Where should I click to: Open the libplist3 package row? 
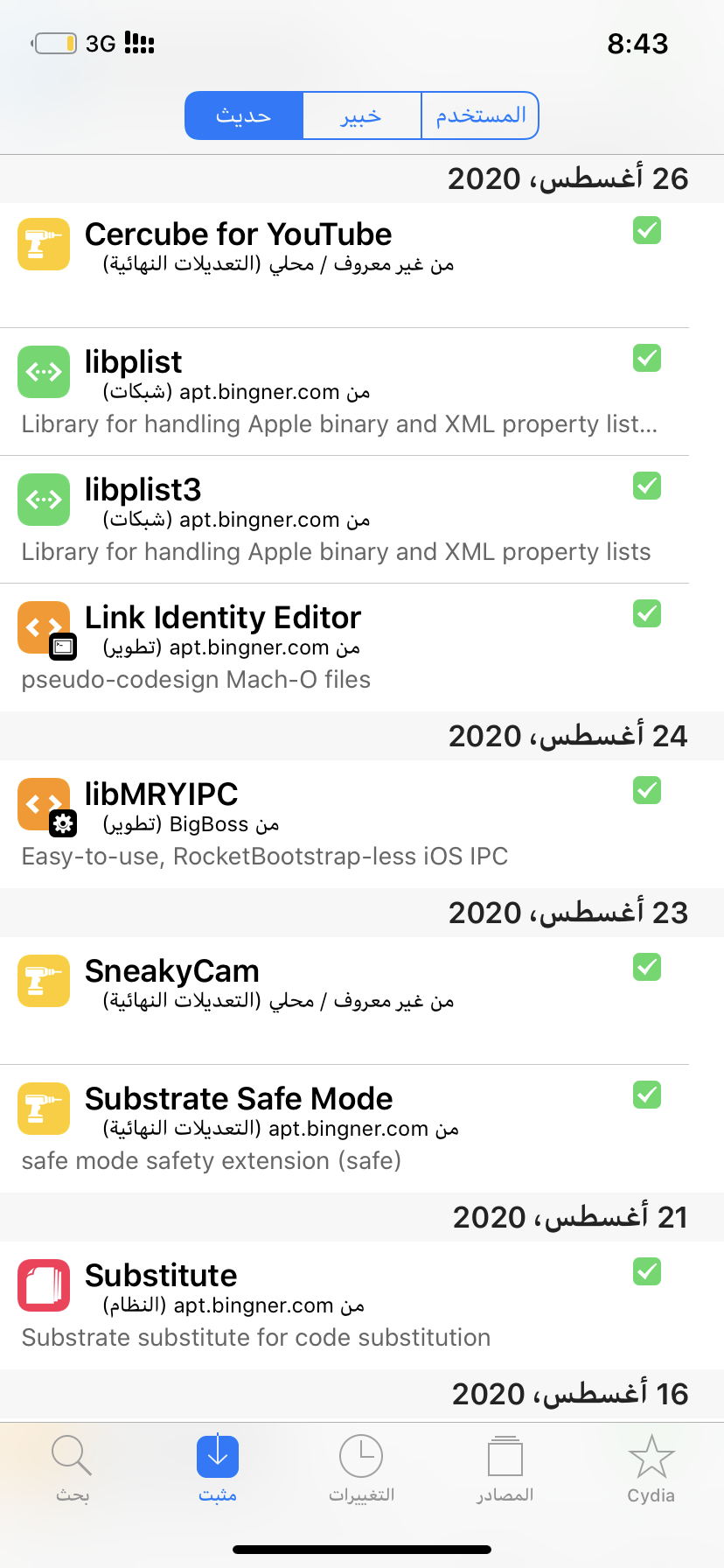[x=362, y=520]
